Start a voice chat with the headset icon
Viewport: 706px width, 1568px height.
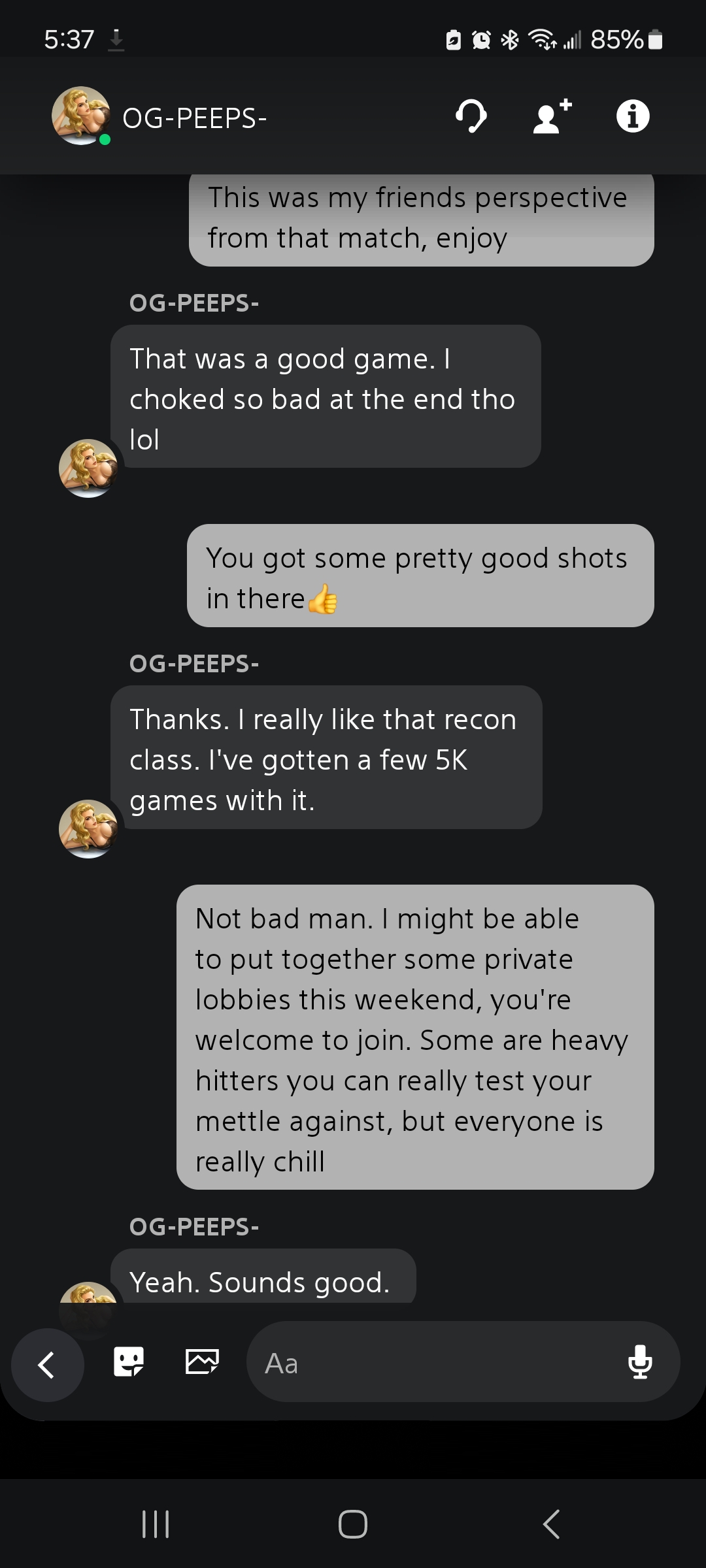(471, 117)
